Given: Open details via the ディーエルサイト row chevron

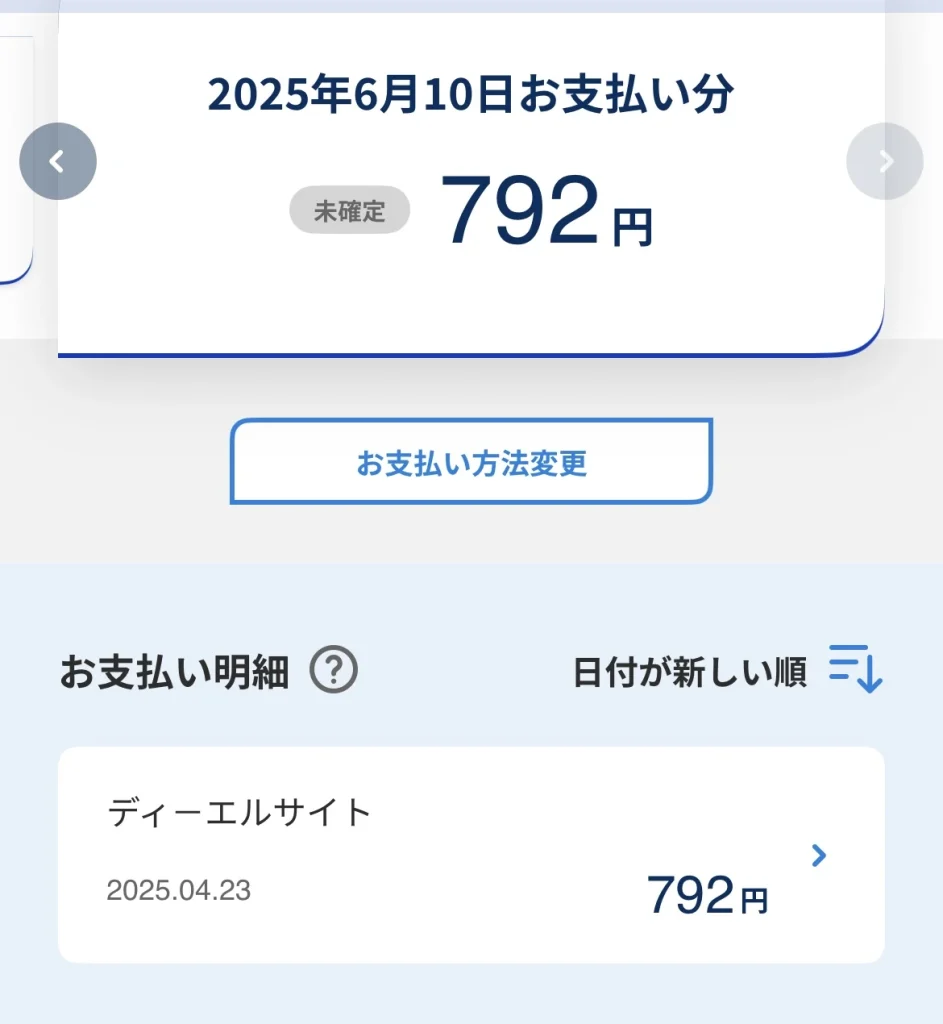Looking at the screenshot, I should (819, 856).
